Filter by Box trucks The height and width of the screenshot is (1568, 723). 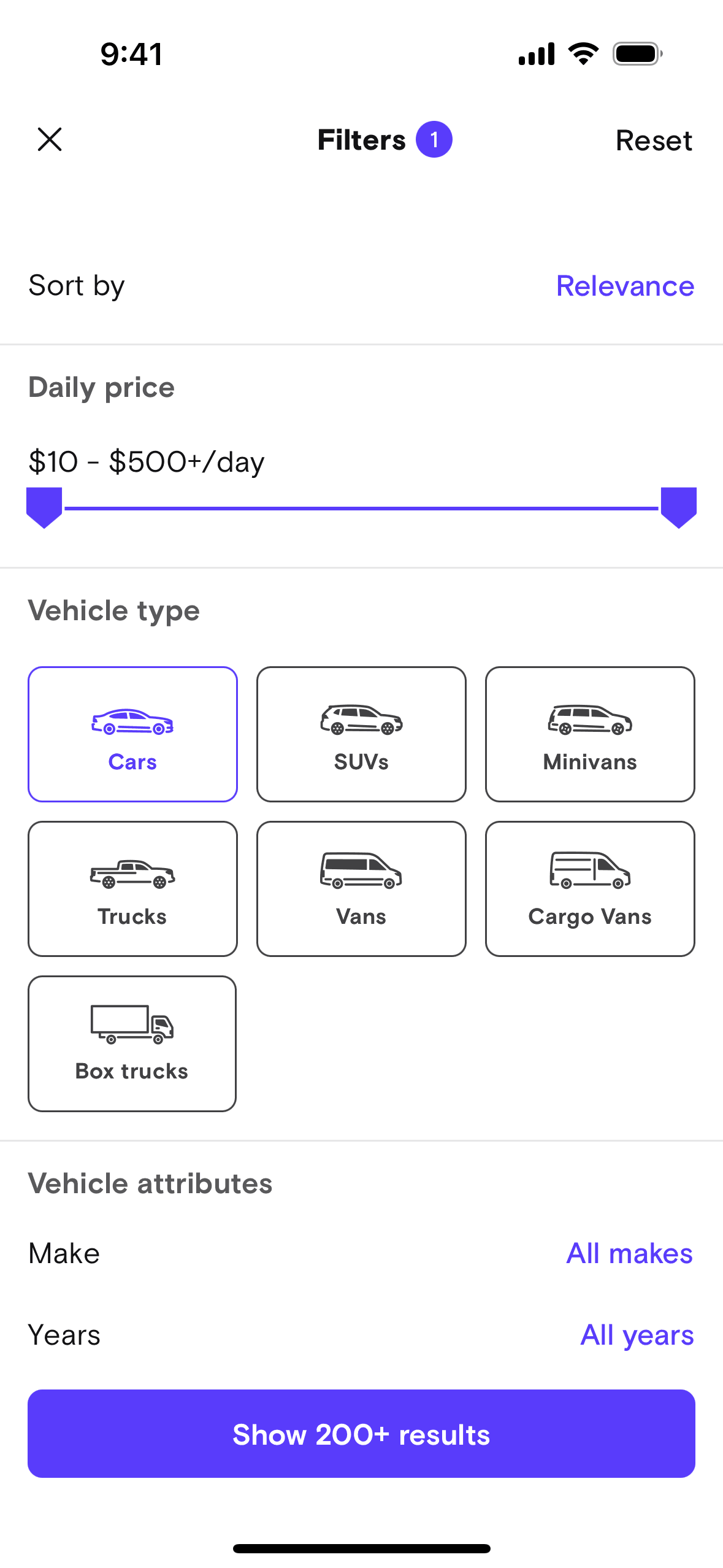tap(132, 1043)
